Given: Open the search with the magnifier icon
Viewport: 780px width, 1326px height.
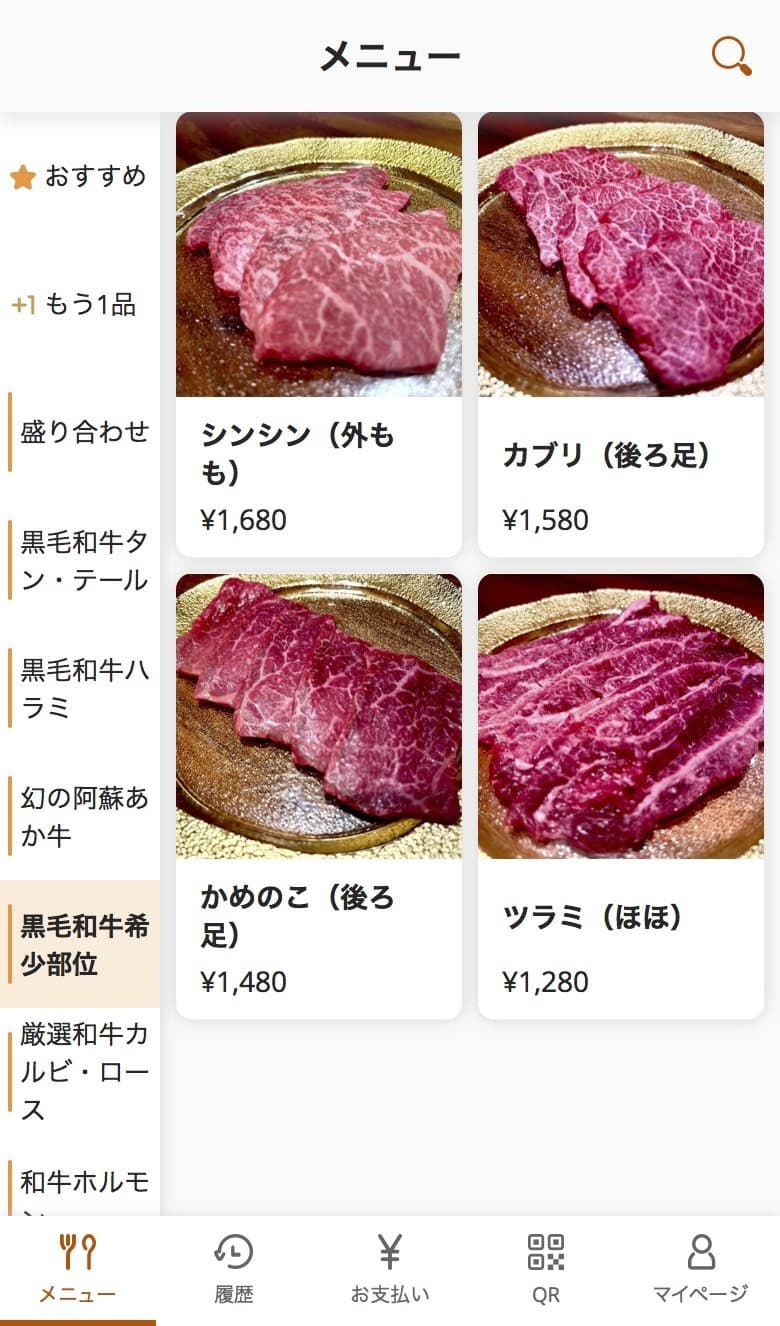Looking at the screenshot, I should click(729, 55).
